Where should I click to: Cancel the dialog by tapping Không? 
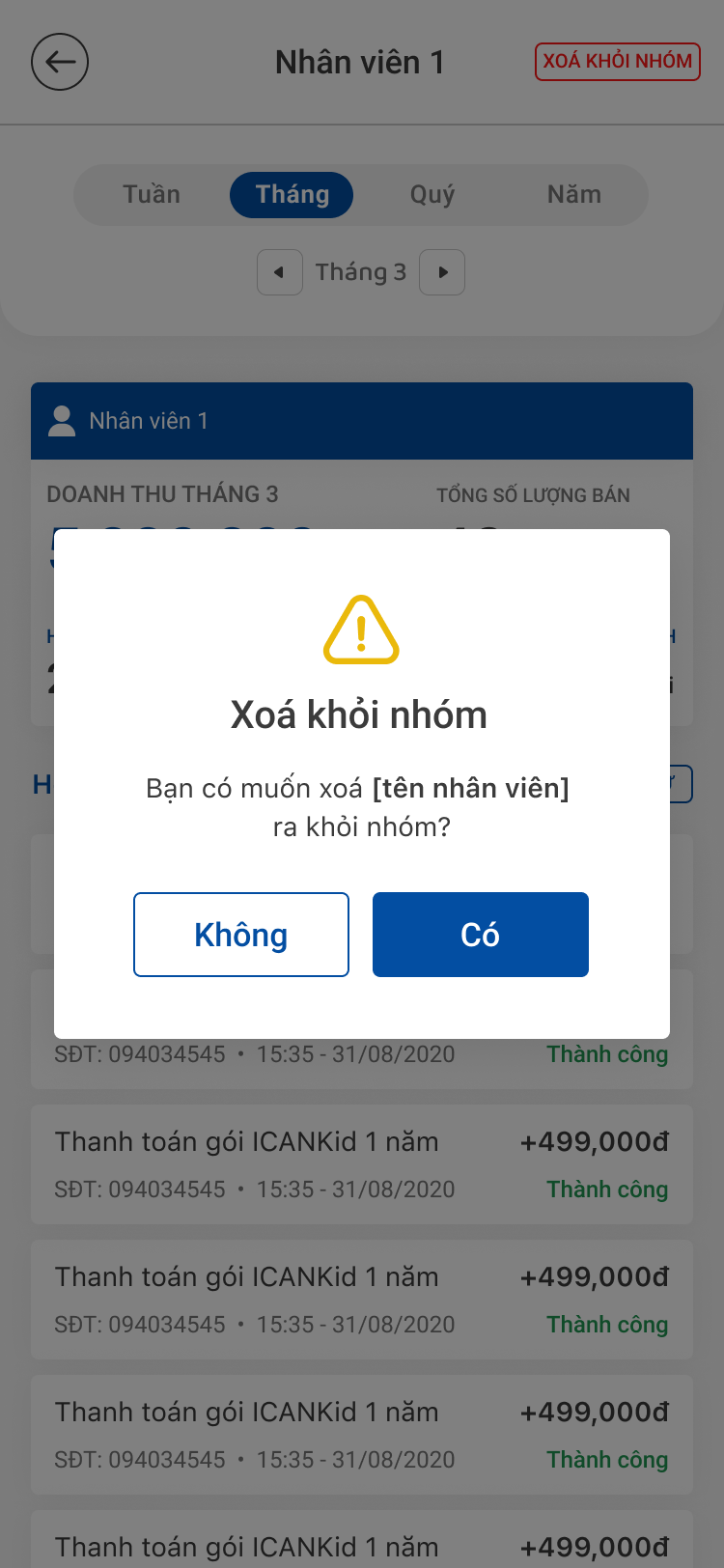241,935
